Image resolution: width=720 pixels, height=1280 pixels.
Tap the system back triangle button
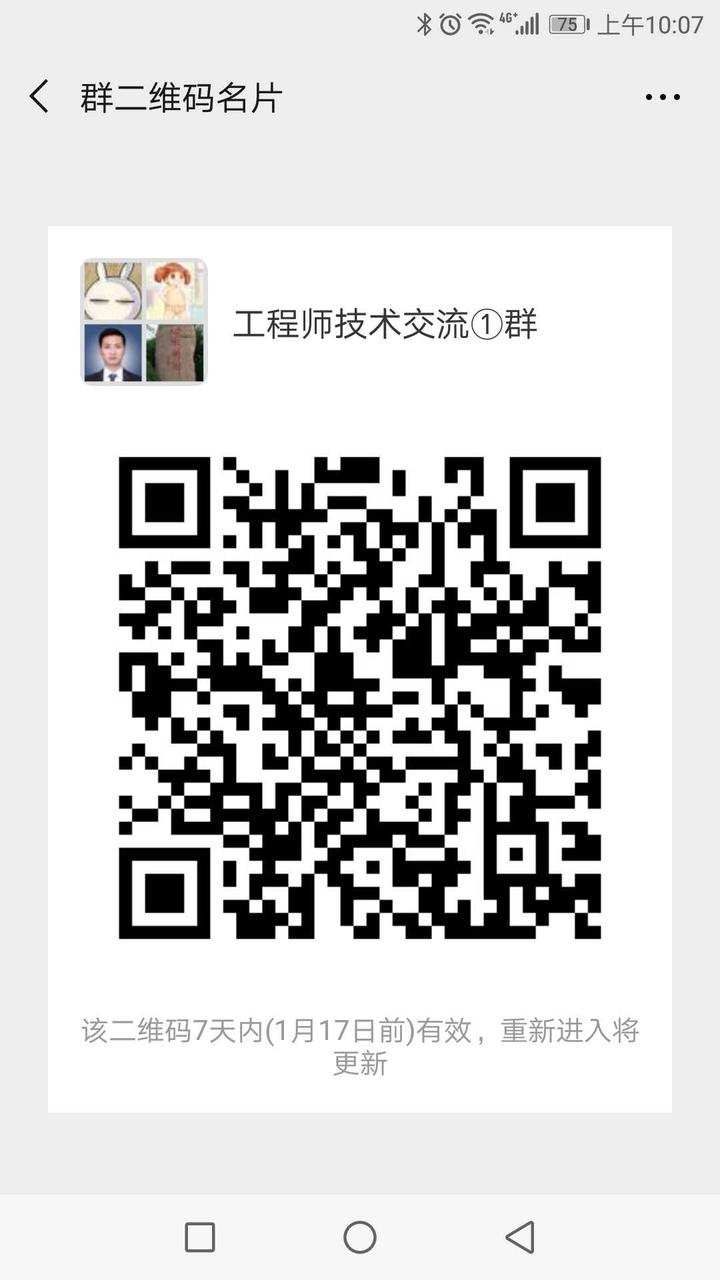click(520, 1237)
